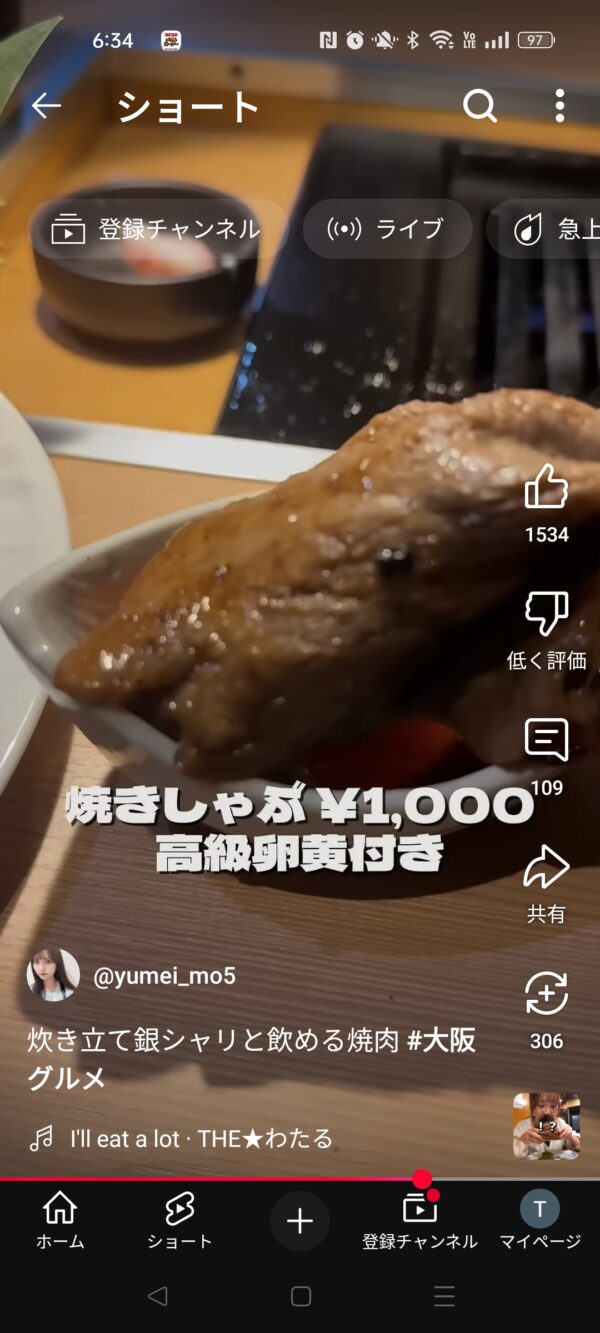Tap the system back navigation button
Viewport: 600px width, 1333px height.
click(x=157, y=1297)
